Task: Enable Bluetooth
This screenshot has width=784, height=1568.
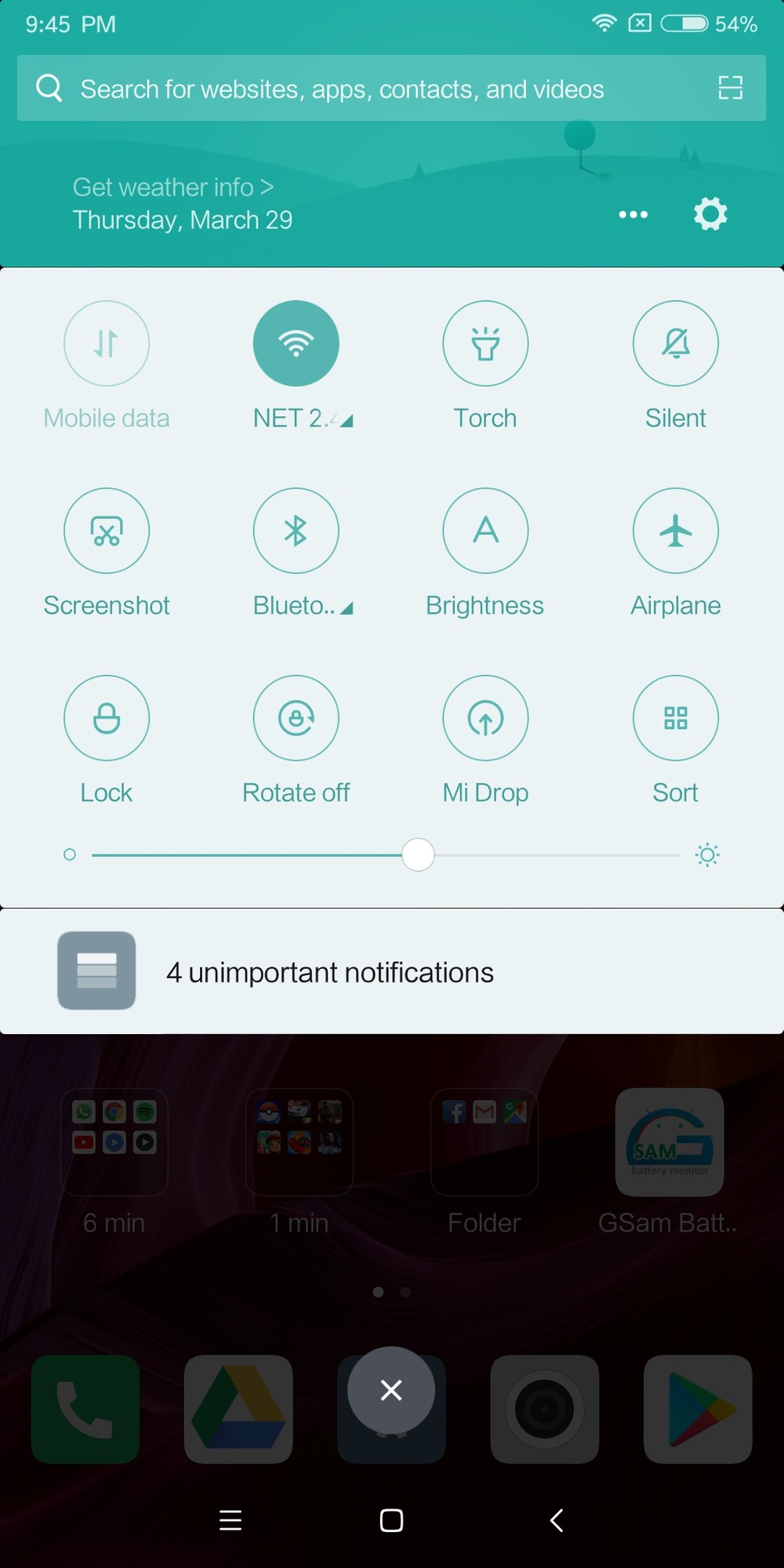Action: (x=296, y=531)
